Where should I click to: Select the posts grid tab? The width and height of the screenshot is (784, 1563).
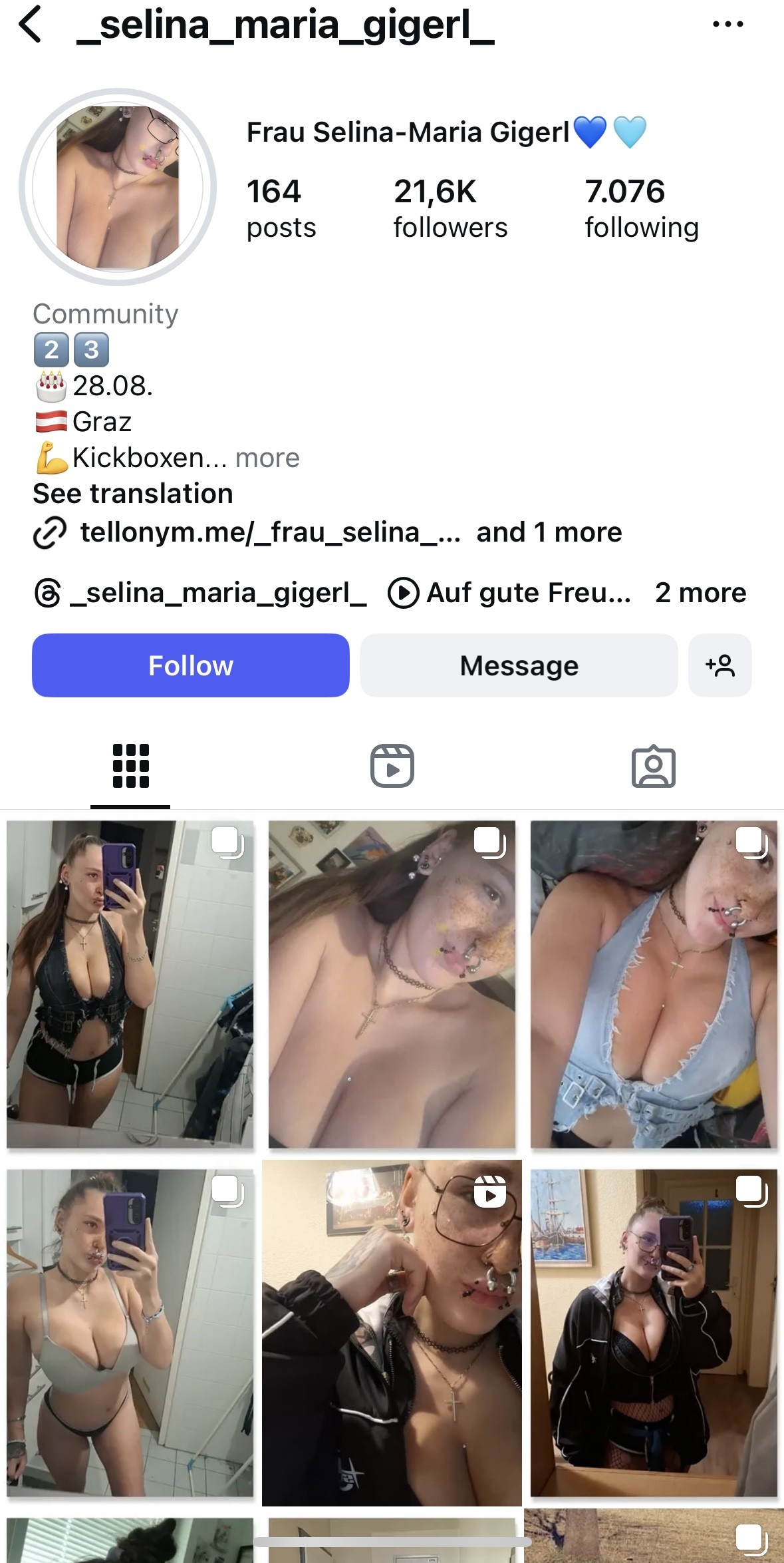tap(130, 766)
